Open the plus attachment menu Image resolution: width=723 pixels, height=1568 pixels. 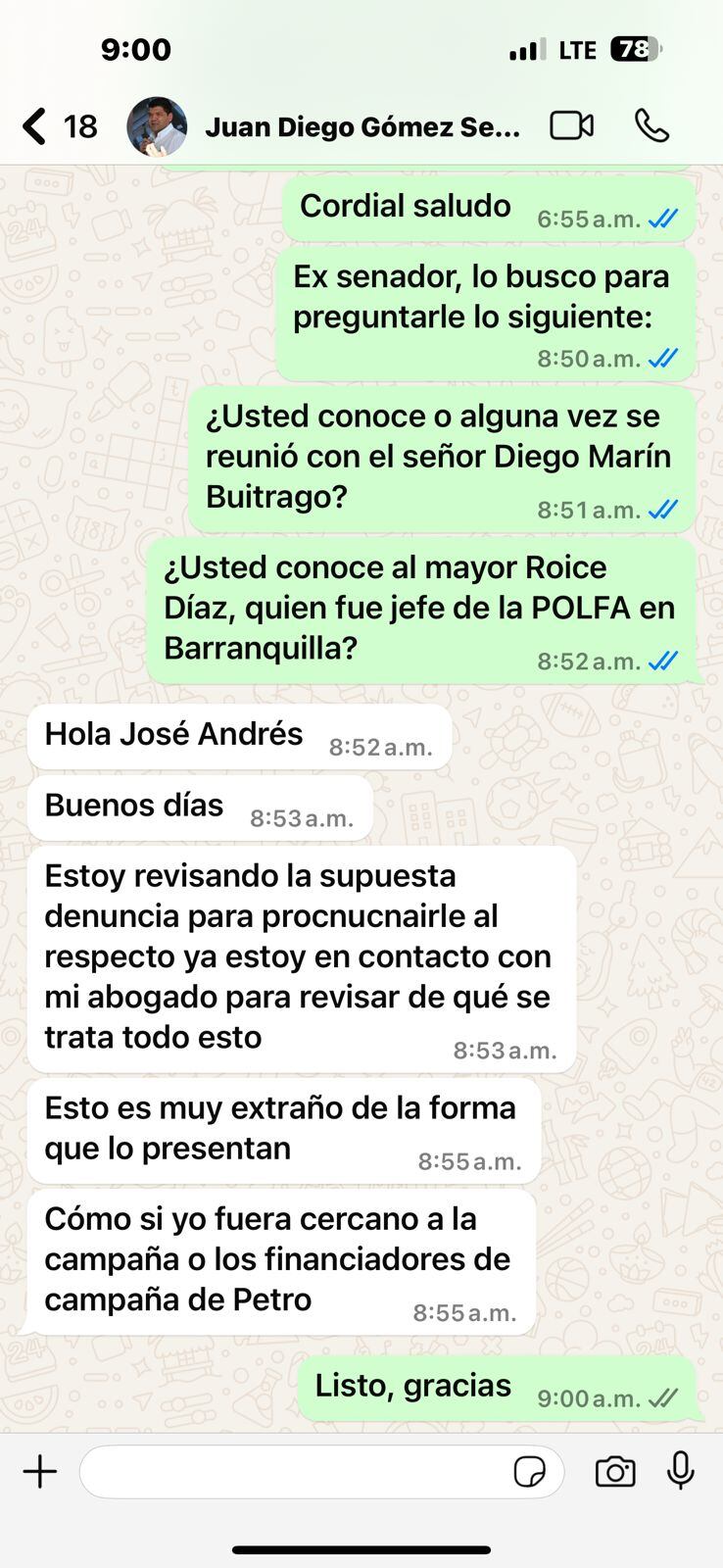(x=40, y=1471)
